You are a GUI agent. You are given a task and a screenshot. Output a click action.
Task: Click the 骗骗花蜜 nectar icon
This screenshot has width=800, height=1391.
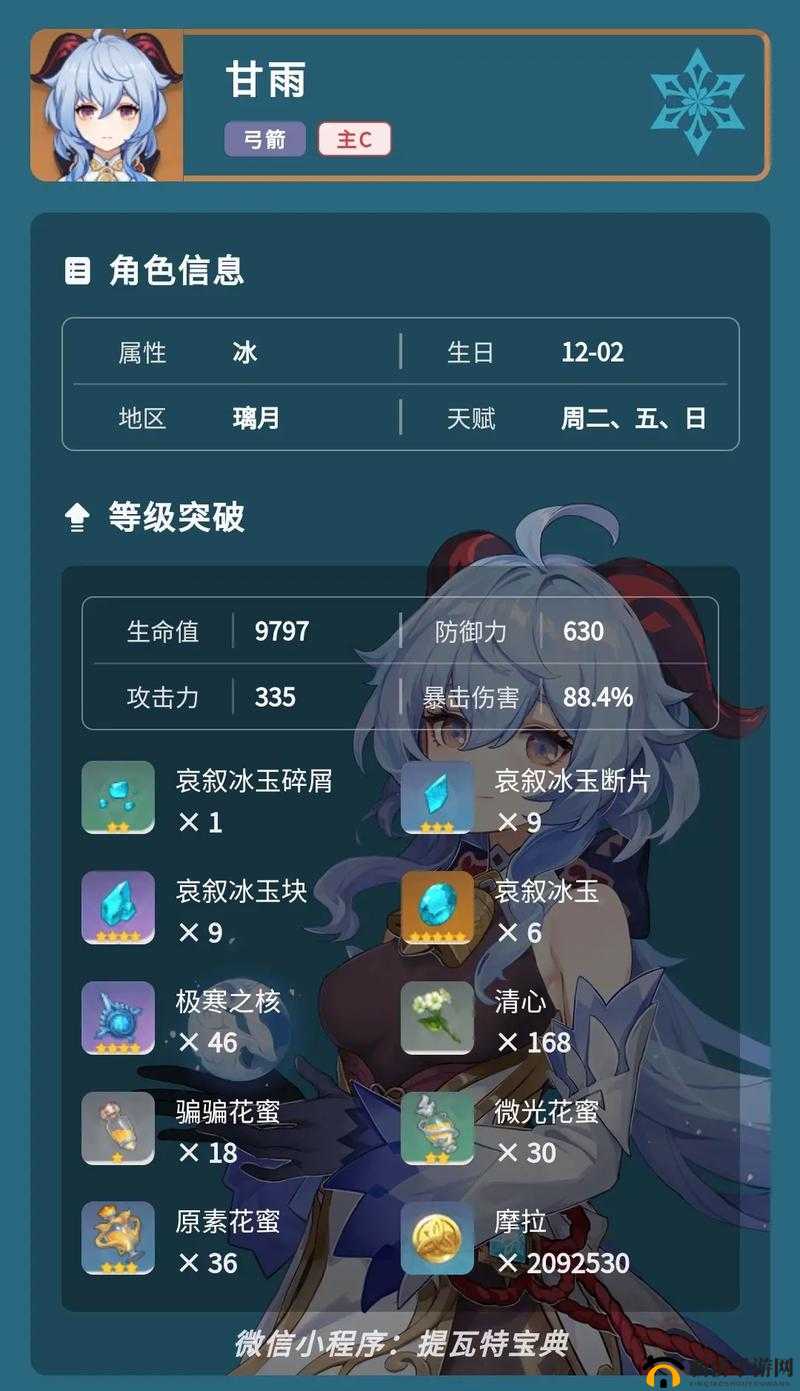[119, 1128]
